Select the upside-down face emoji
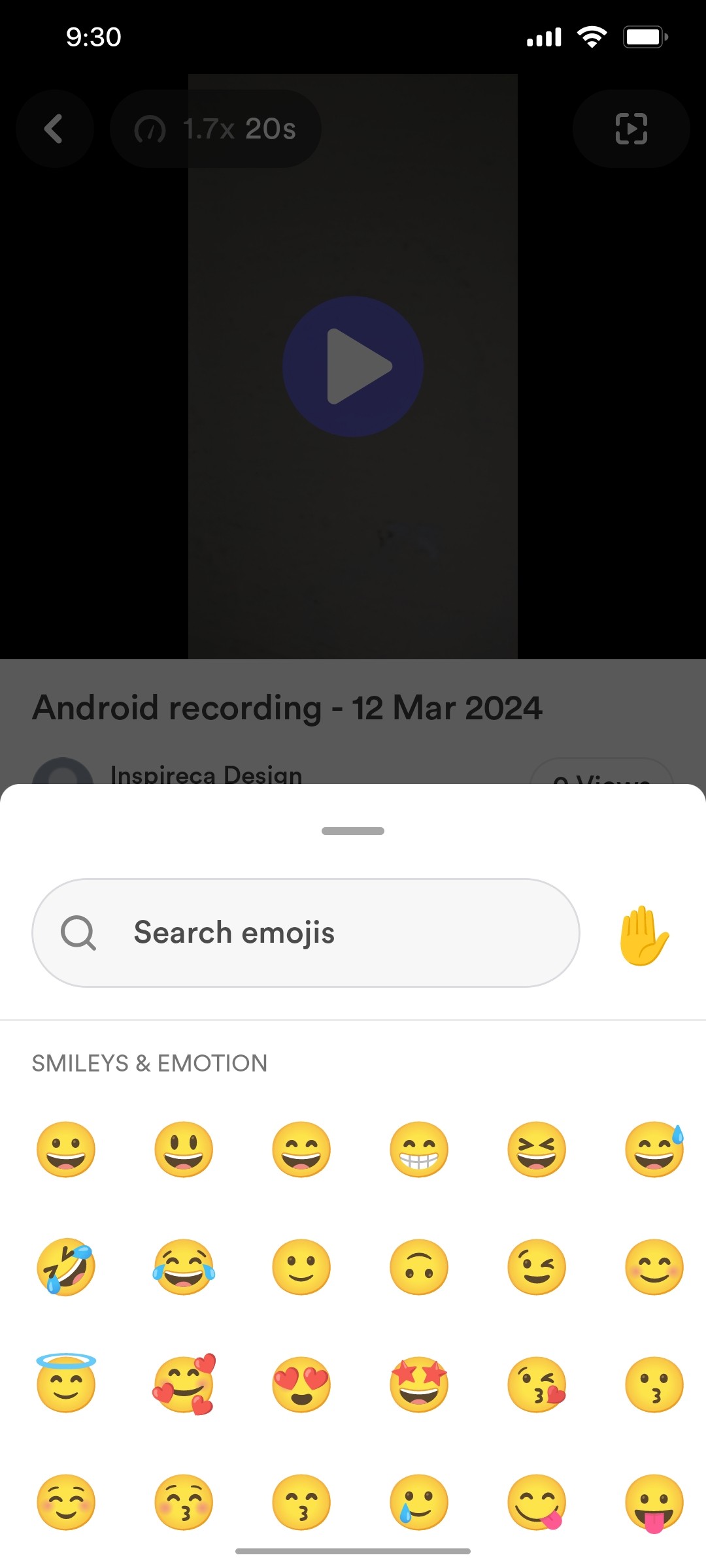This screenshot has height=1568, width=706. 418,1267
